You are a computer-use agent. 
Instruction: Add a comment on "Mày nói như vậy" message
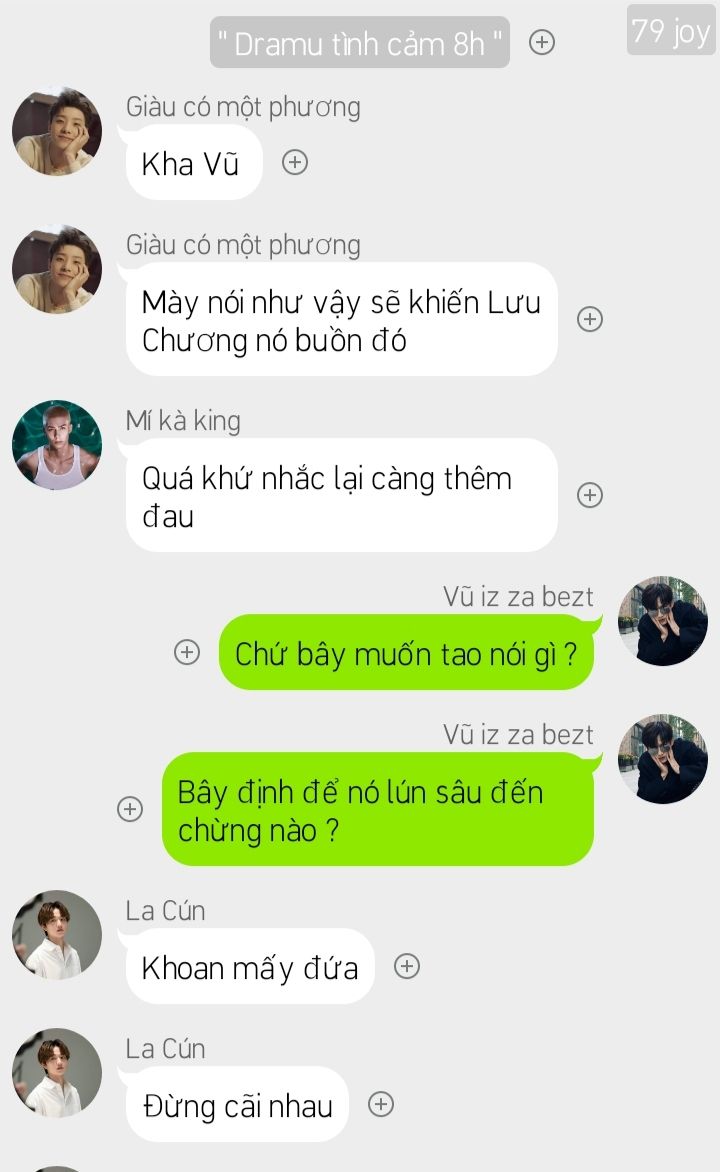click(590, 319)
